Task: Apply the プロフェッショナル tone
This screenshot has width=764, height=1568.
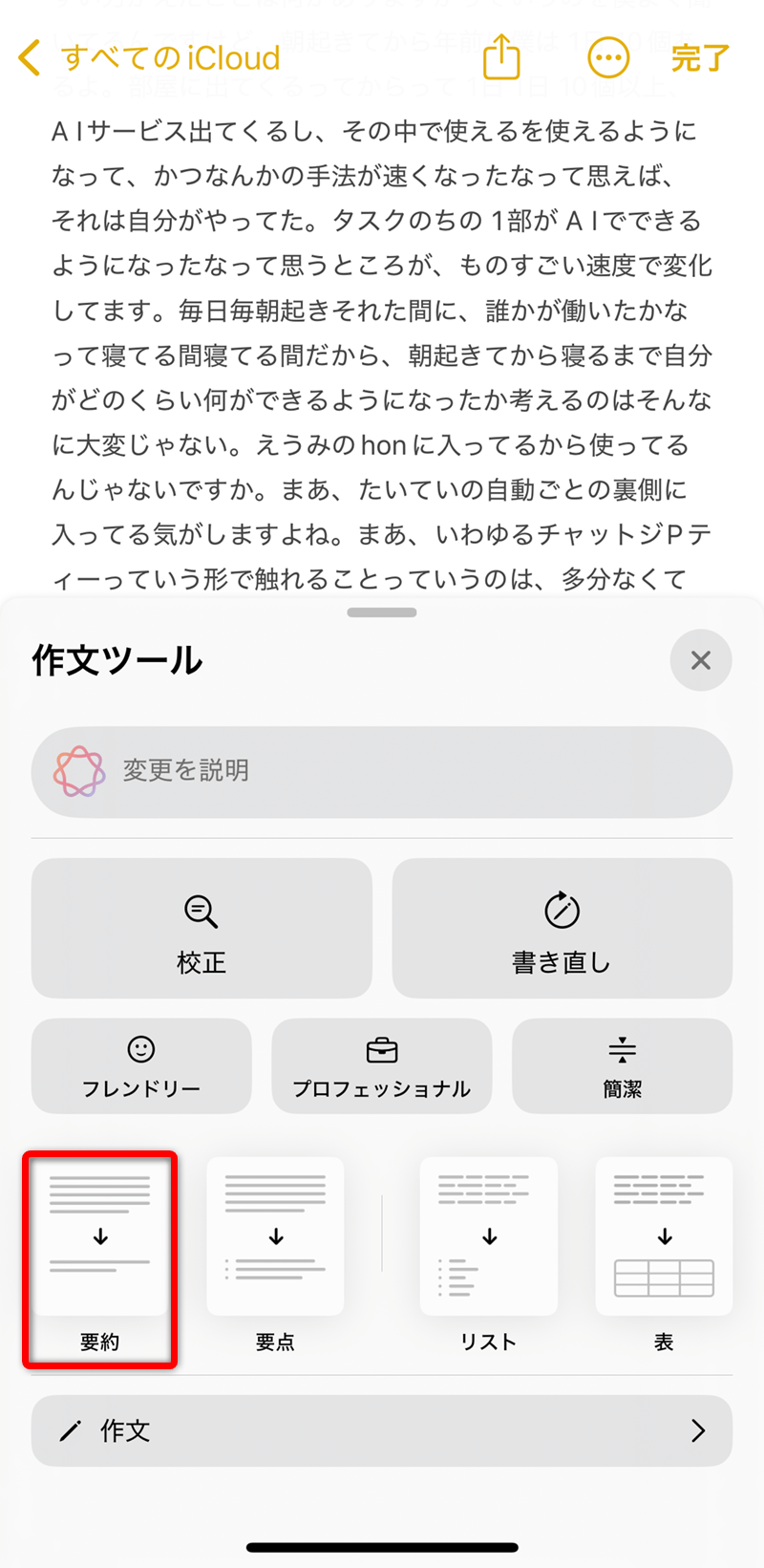Action: point(382,1065)
